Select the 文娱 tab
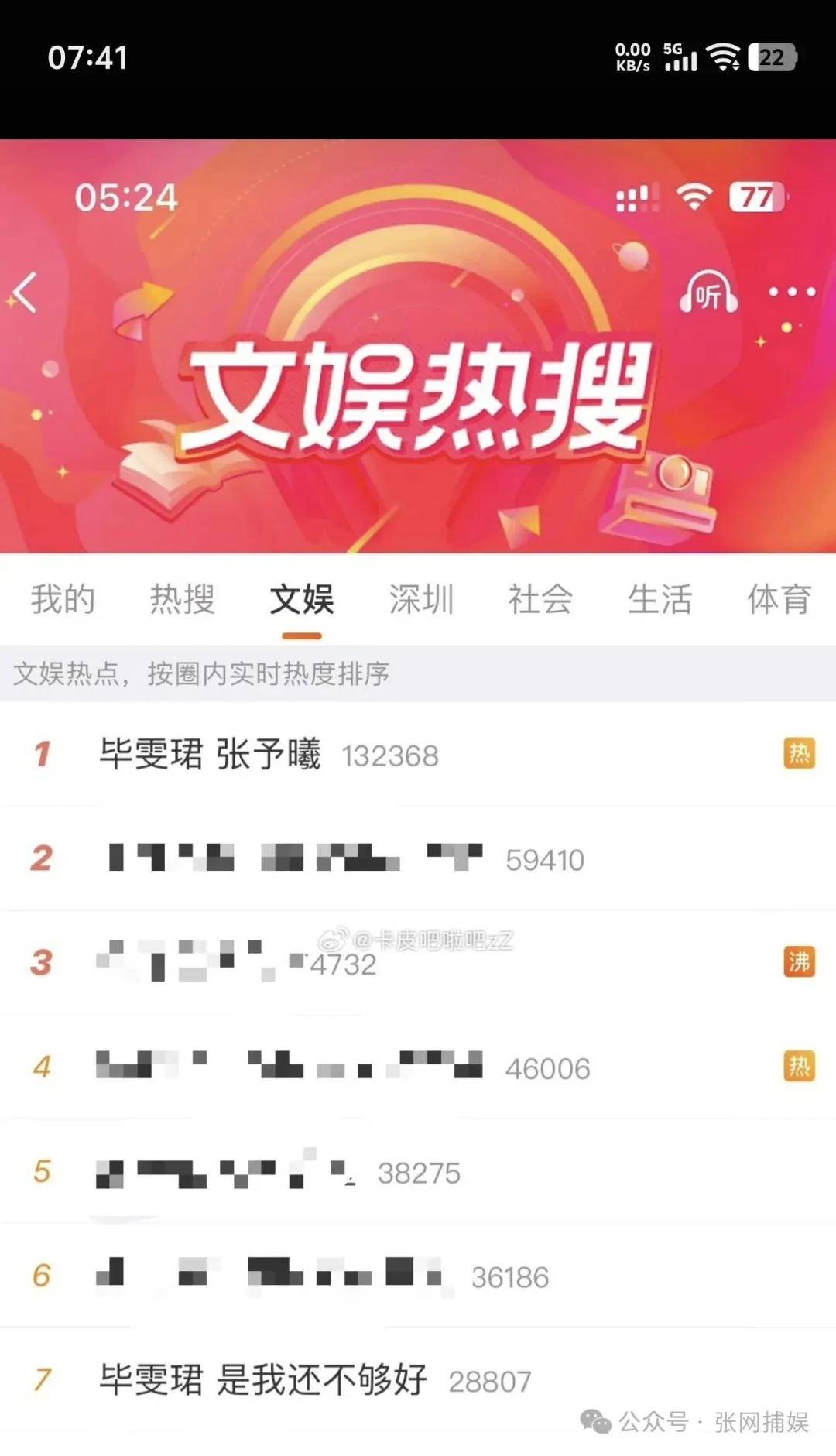 (x=301, y=600)
